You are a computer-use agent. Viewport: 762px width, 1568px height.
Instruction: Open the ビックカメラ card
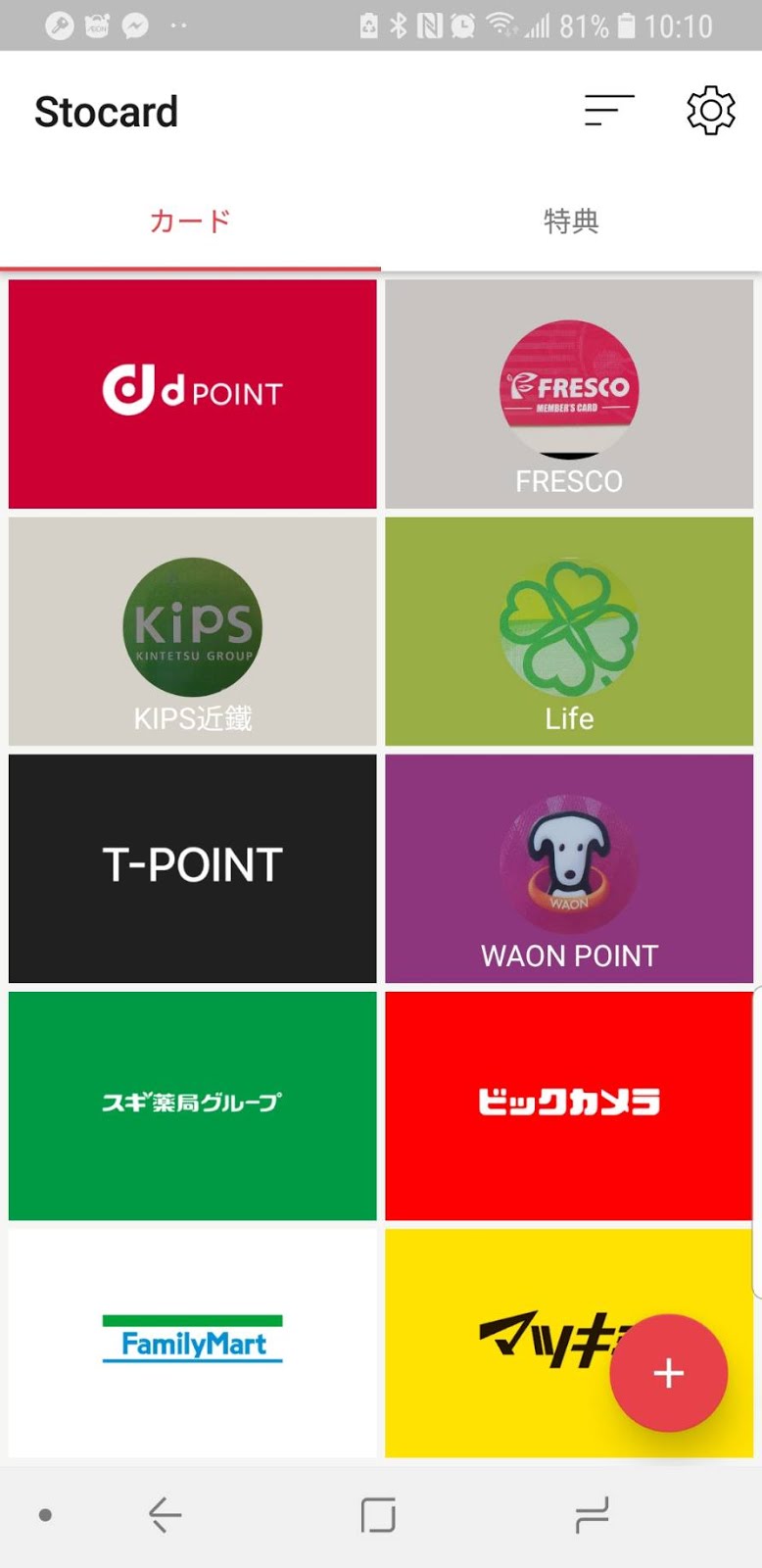569,1105
